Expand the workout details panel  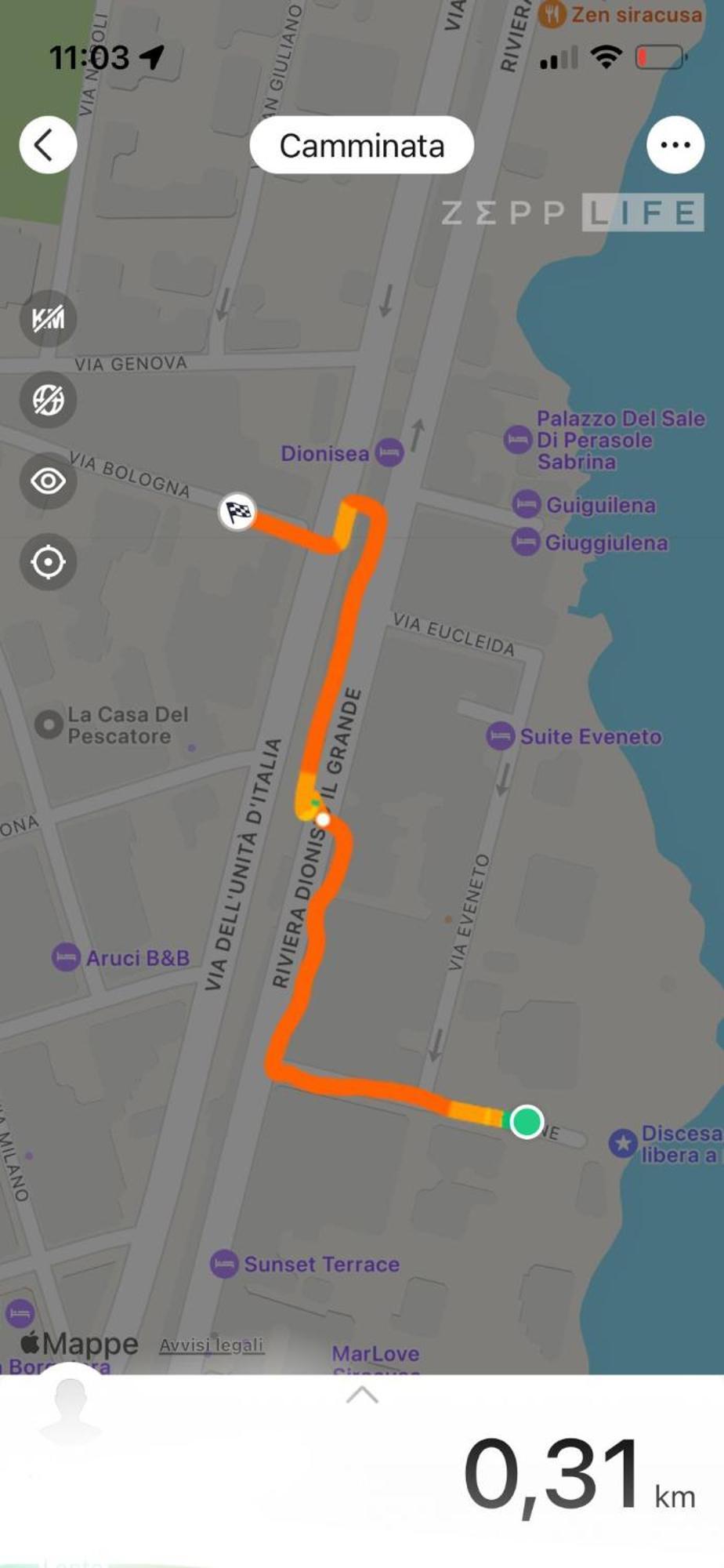(362, 1396)
